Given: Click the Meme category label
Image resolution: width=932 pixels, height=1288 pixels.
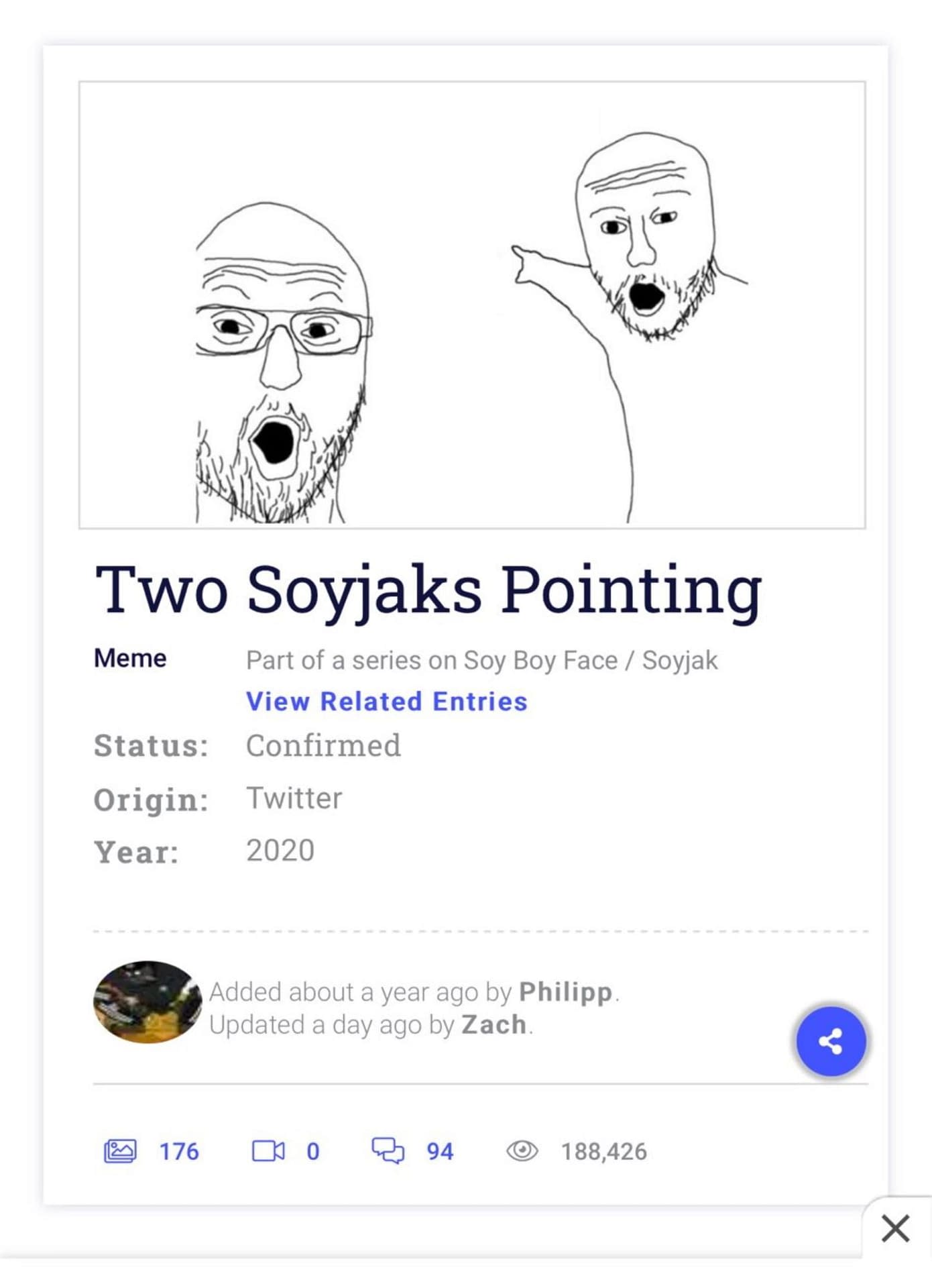Looking at the screenshot, I should (x=130, y=657).
